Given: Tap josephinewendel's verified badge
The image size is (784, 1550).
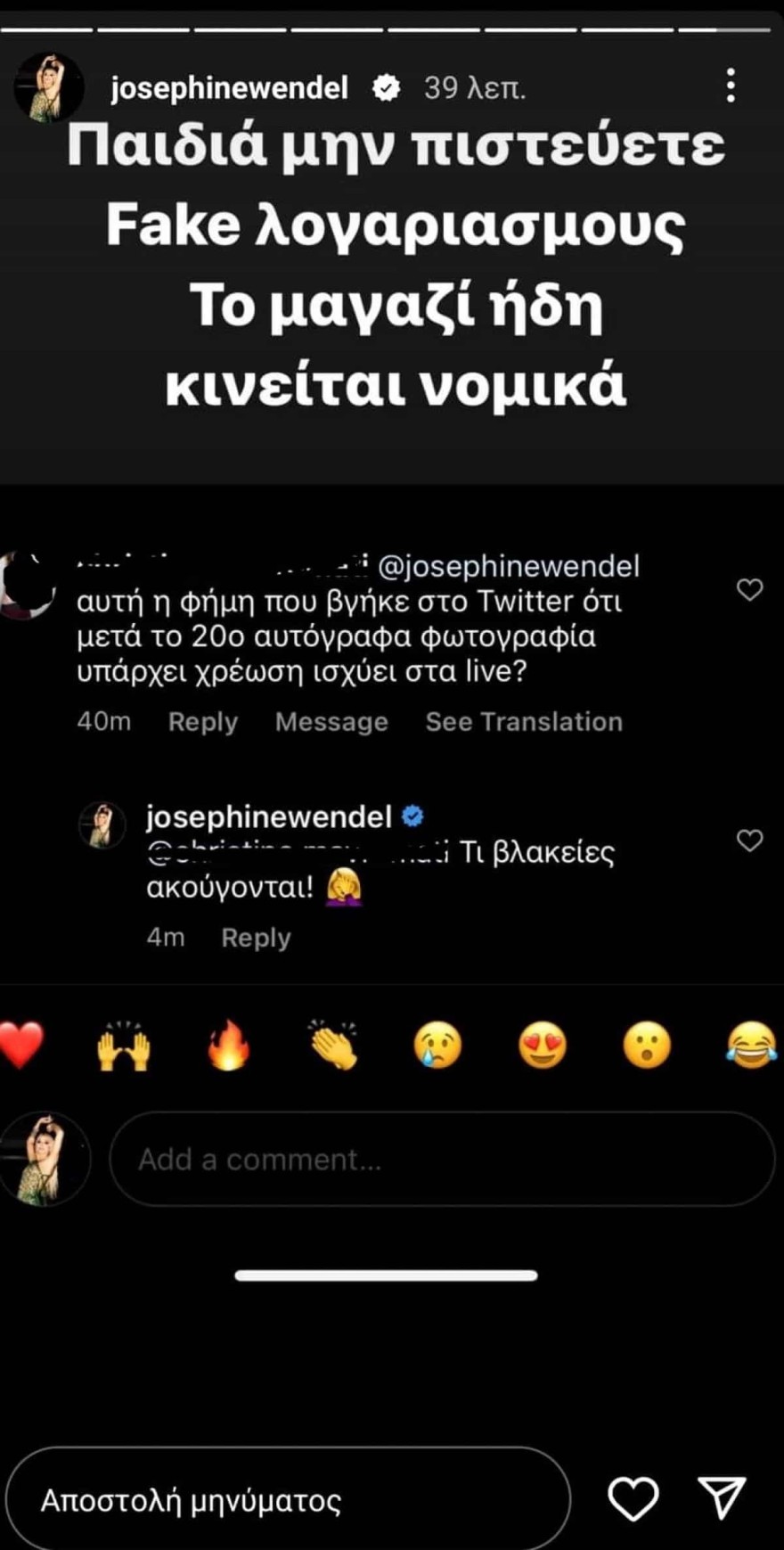Looking at the screenshot, I should pyautogui.click(x=386, y=86).
